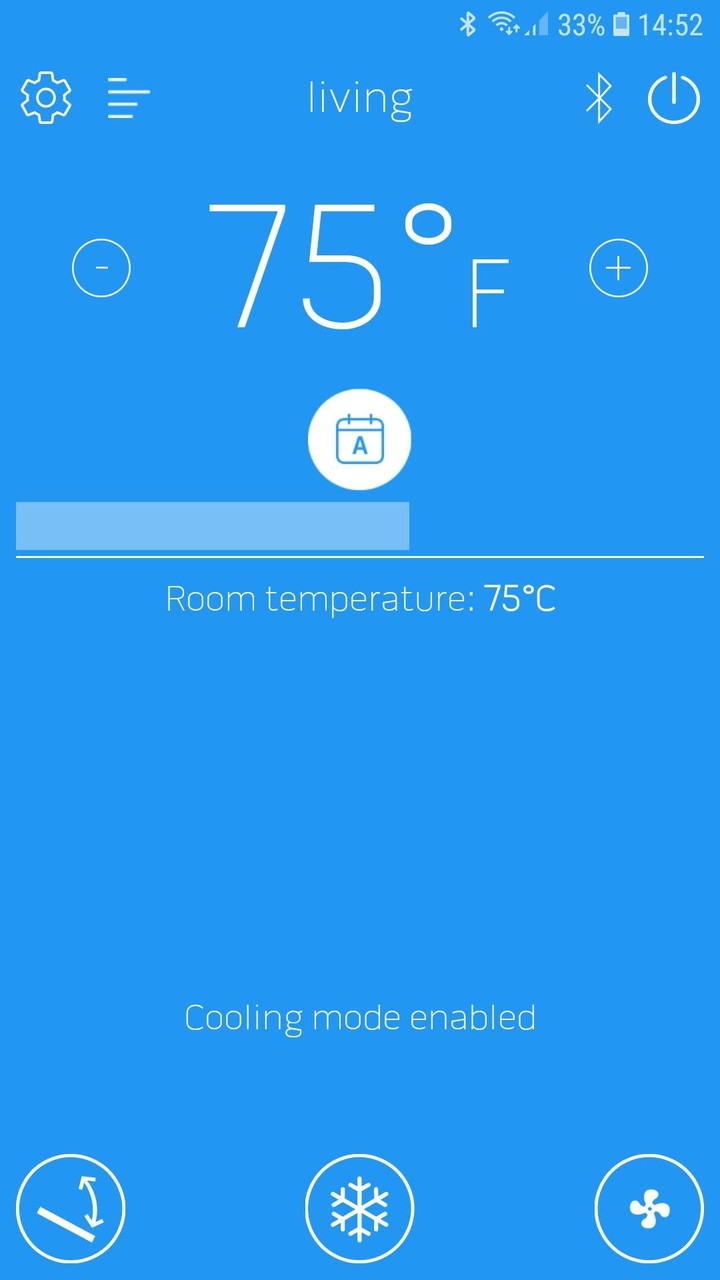Increase the set temperature with plus
The height and width of the screenshot is (1280, 720).
[x=618, y=267]
